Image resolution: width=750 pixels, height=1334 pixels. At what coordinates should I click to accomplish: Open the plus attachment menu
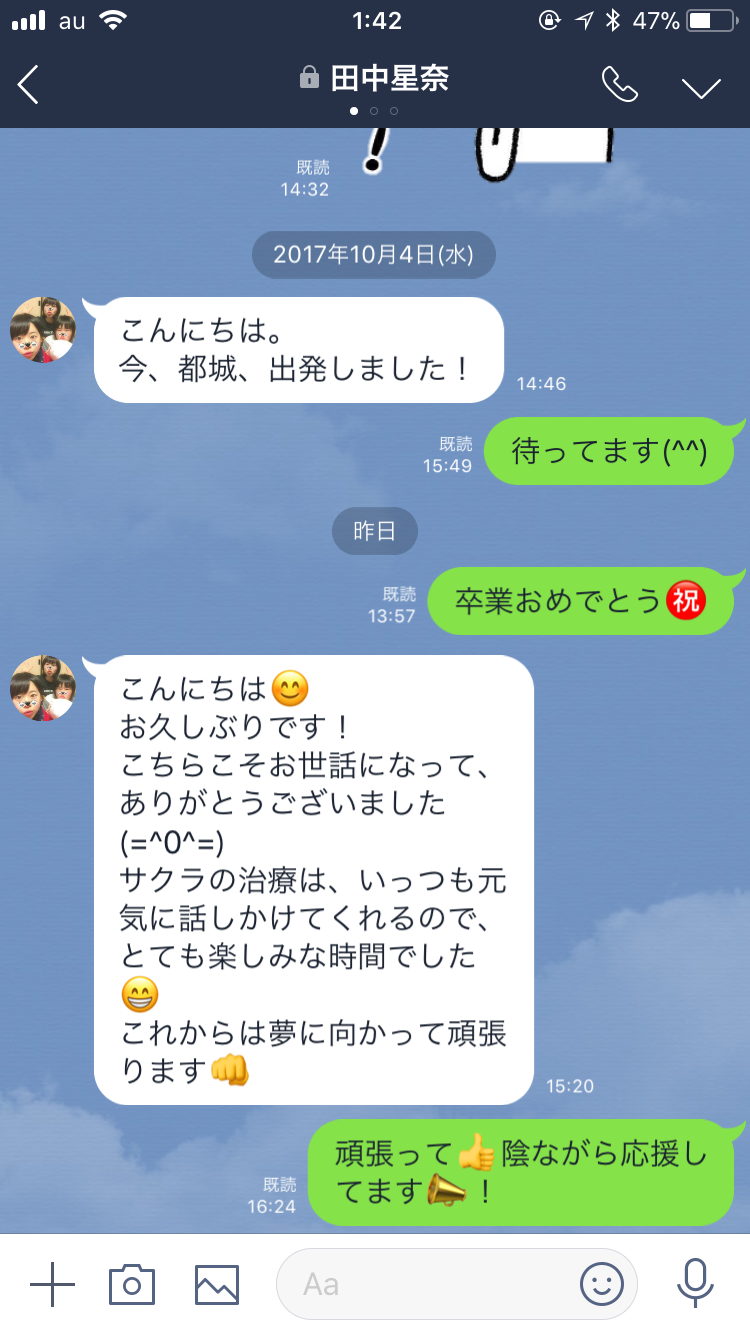[52, 1283]
